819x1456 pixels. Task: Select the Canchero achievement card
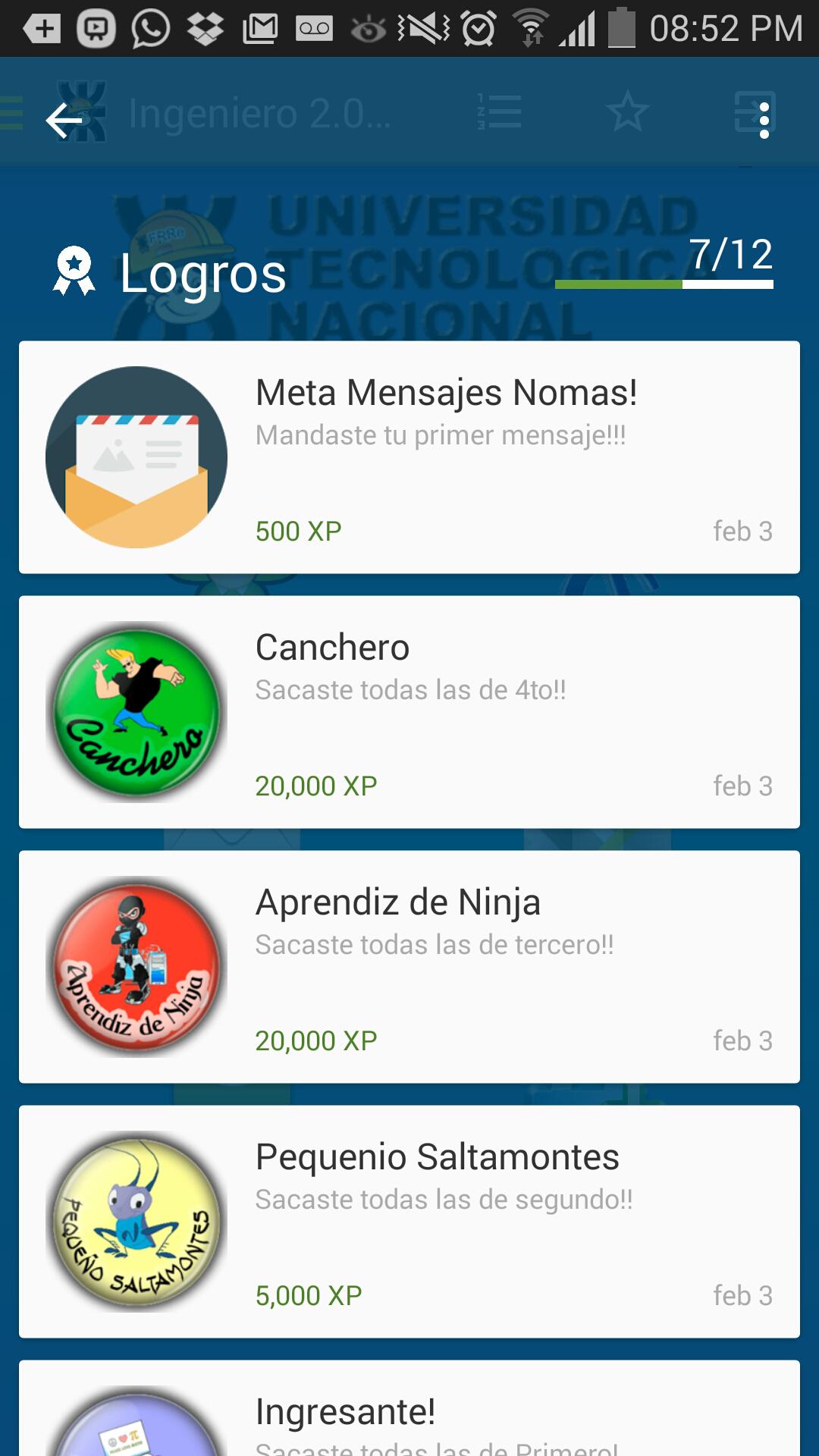(x=409, y=712)
